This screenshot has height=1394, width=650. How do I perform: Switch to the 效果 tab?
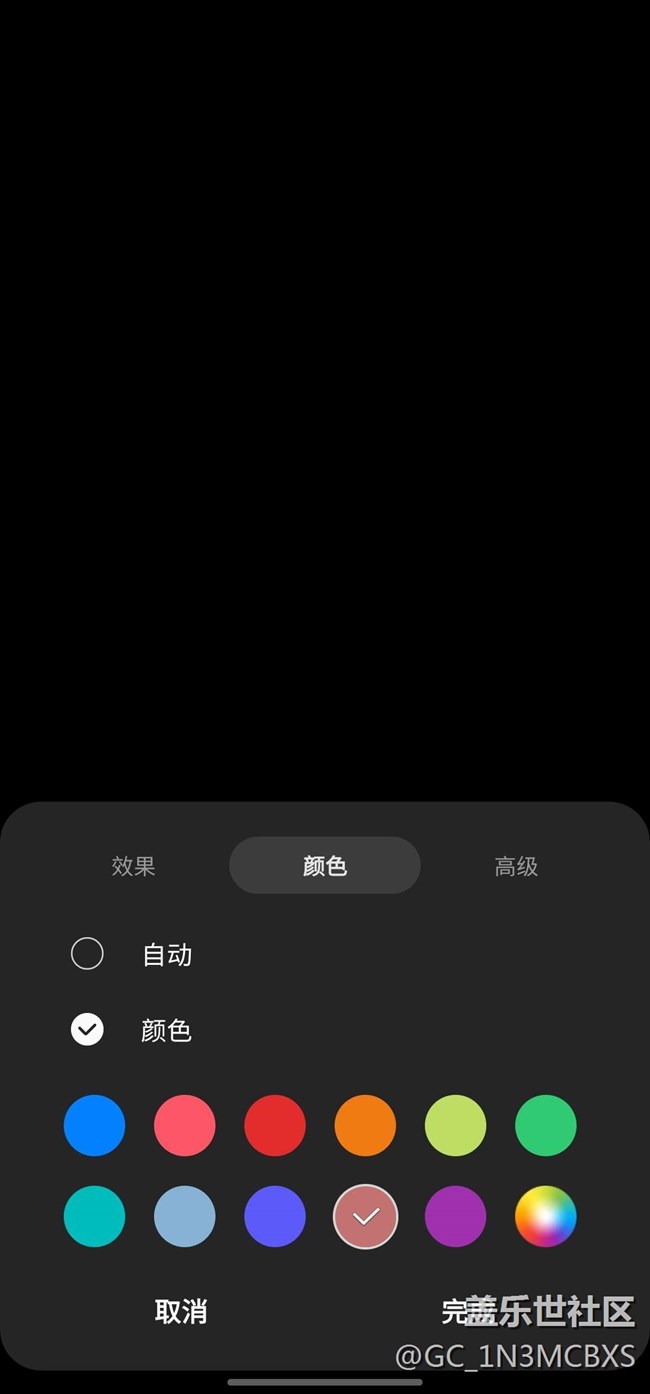tap(134, 866)
